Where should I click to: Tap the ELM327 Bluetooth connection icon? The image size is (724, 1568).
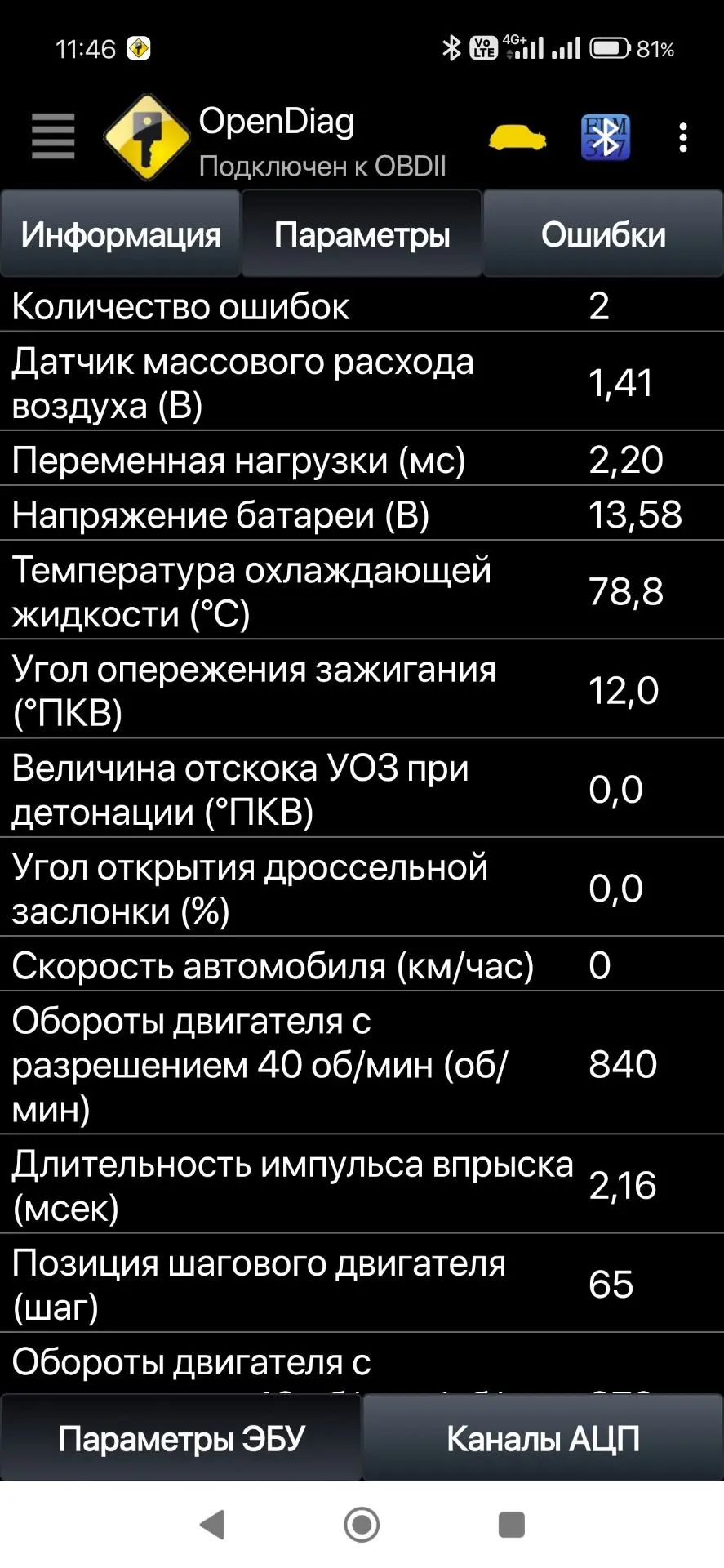pos(605,137)
